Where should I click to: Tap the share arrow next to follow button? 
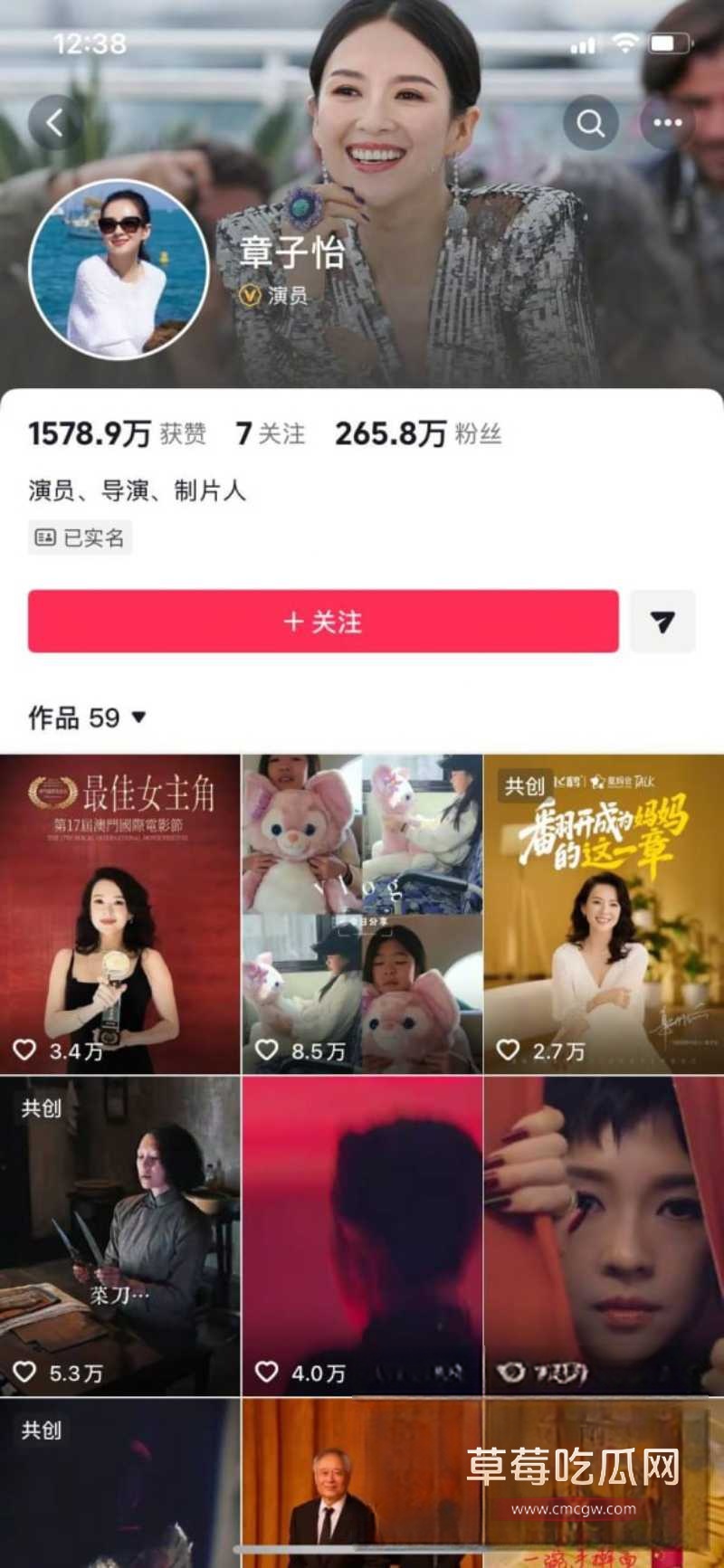pos(663,622)
